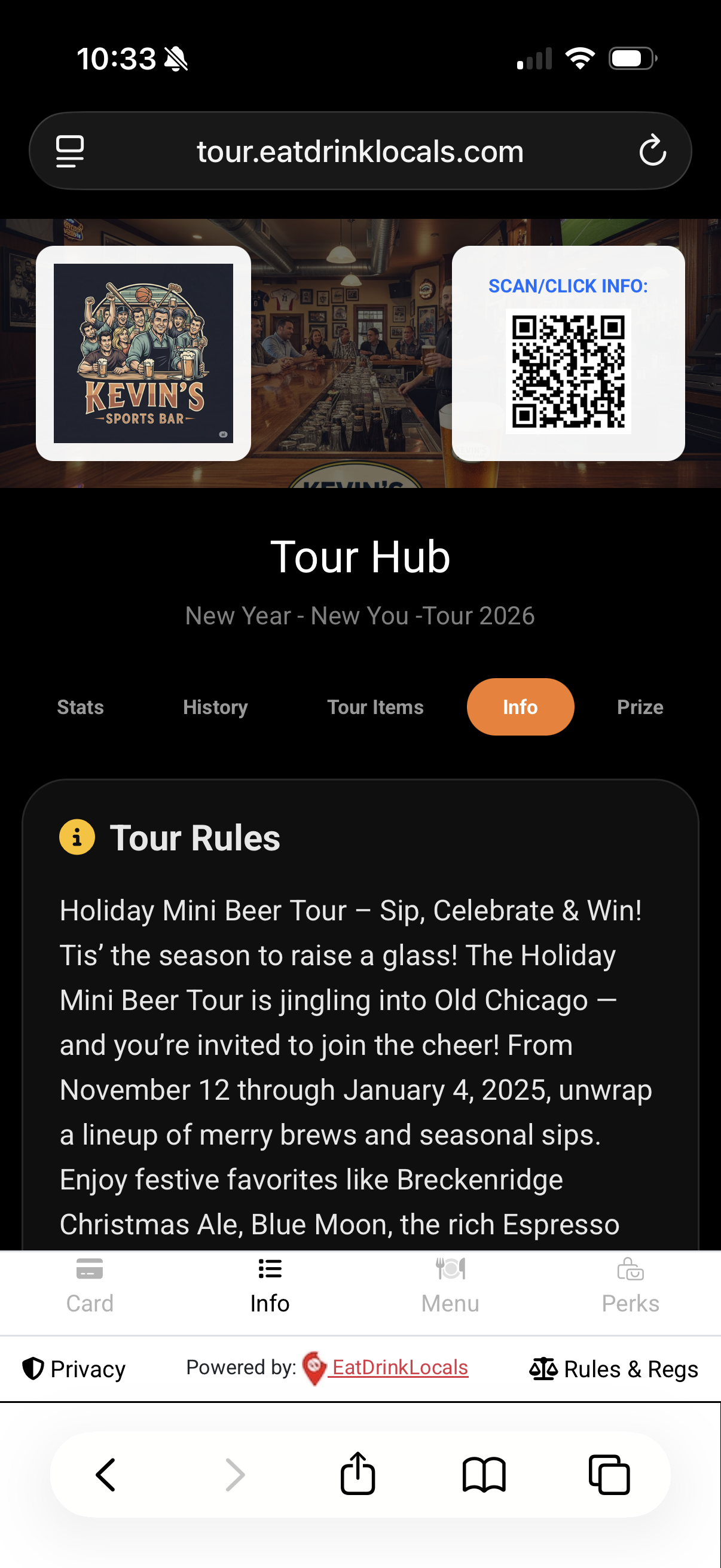Open the Menu via fork and plate icon
The image size is (721, 1568).
click(x=450, y=1269)
